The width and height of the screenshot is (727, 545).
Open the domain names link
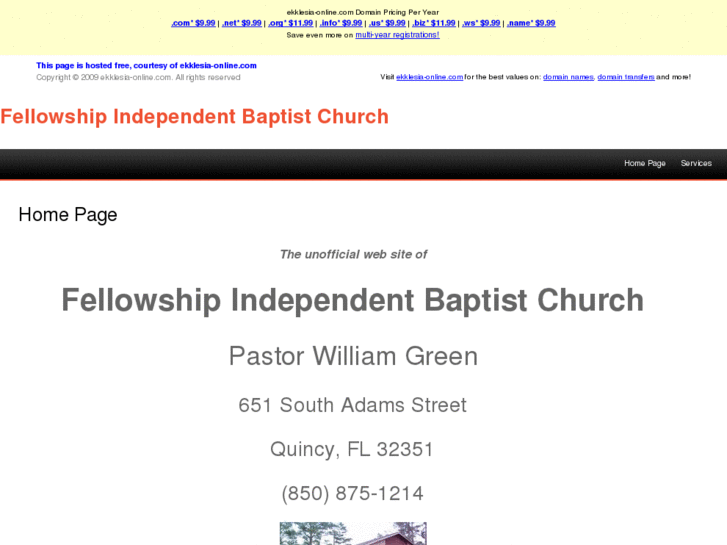(568, 77)
